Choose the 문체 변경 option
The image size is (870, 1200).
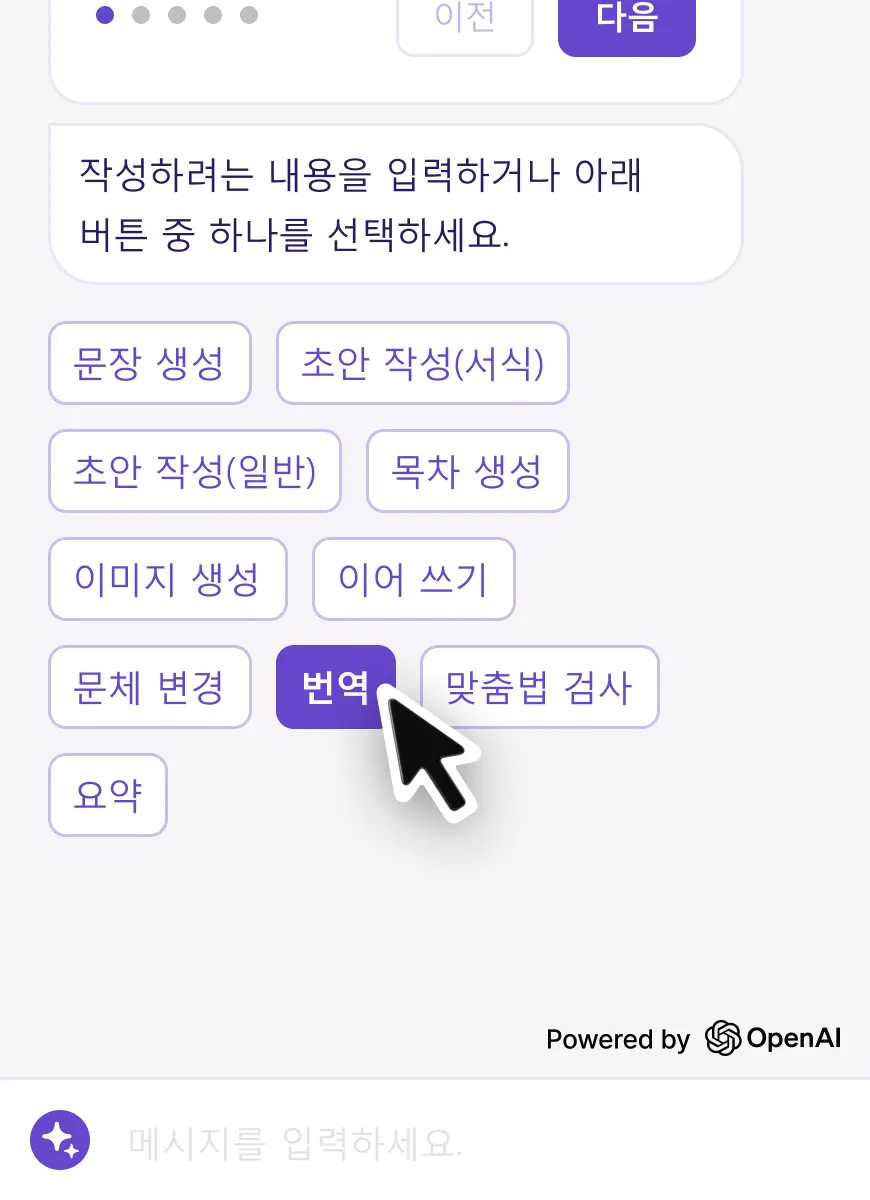(149, 687)
